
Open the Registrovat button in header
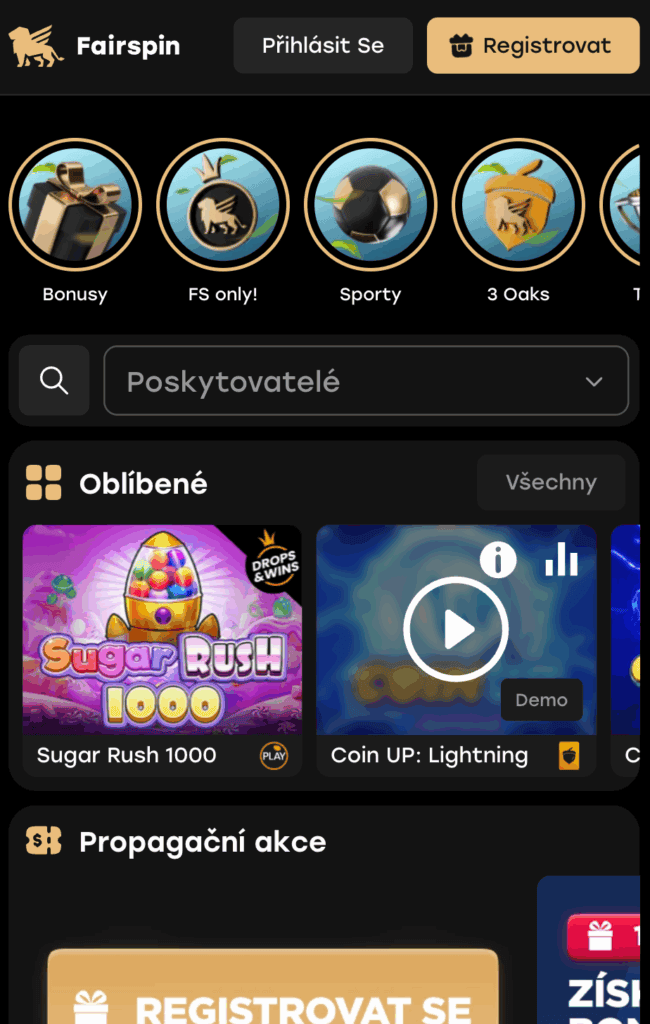[532, 46]
